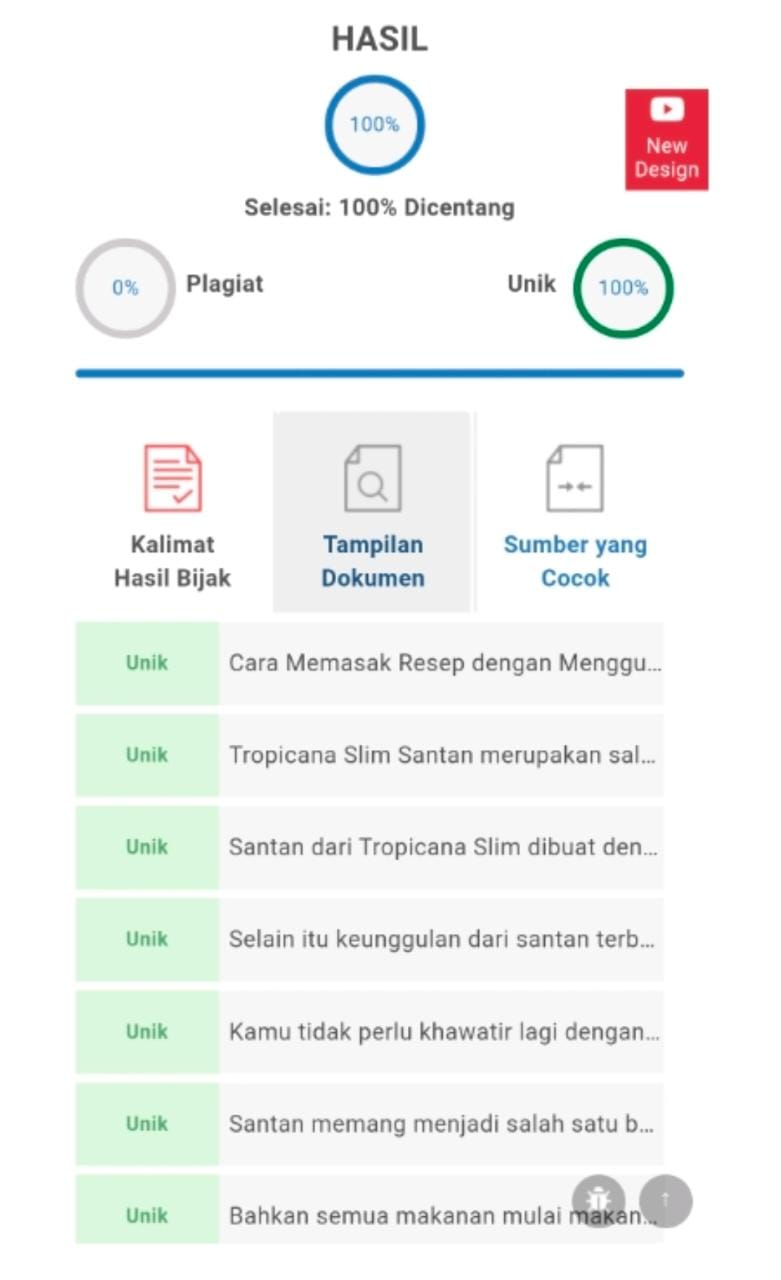Select the Tampilan Dokumen tab
Viewport: 781px width, 1280px height.
pyautogui.click(x=372, y=513)
